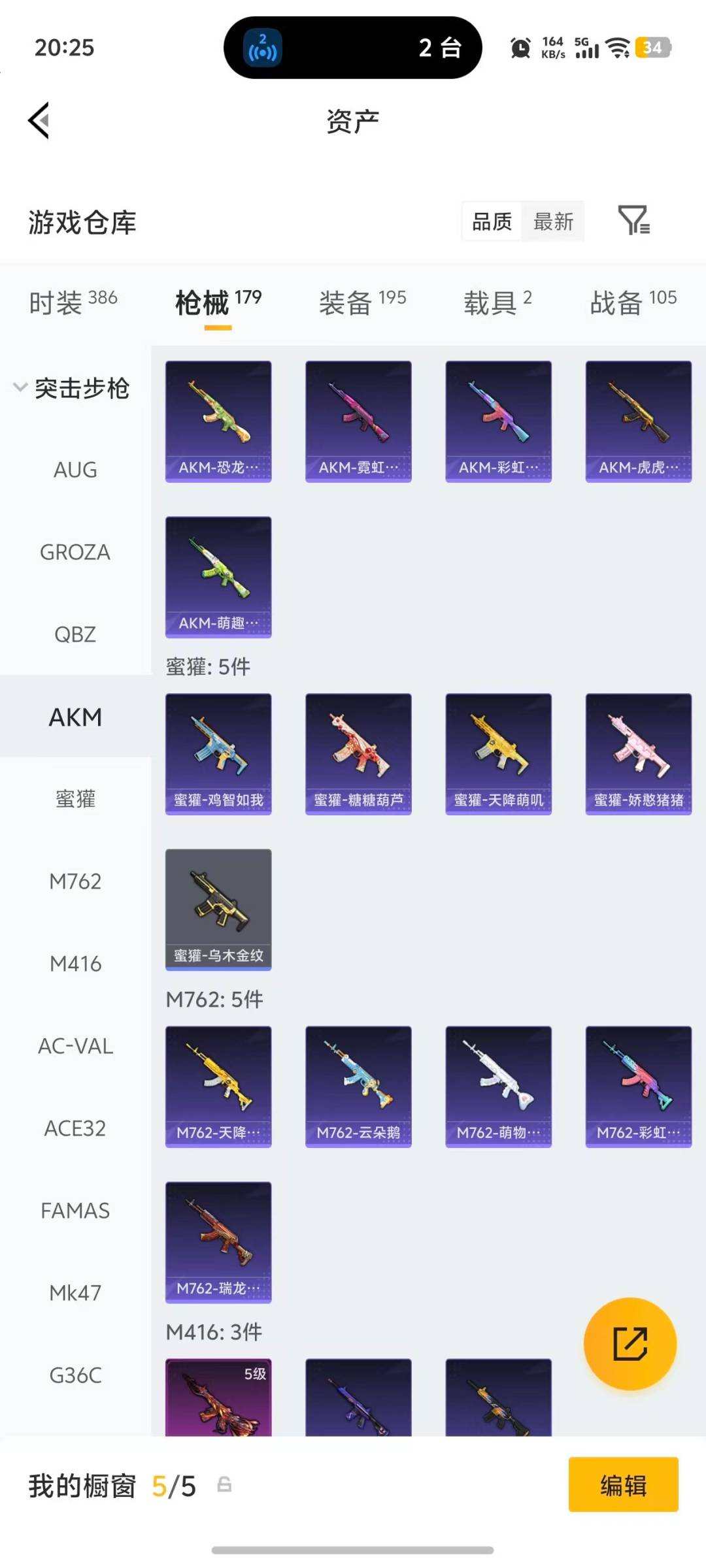Select GROZA in the weapon list
The height and width of the screenshot is (1568, 706).
[x=75, y=552]
